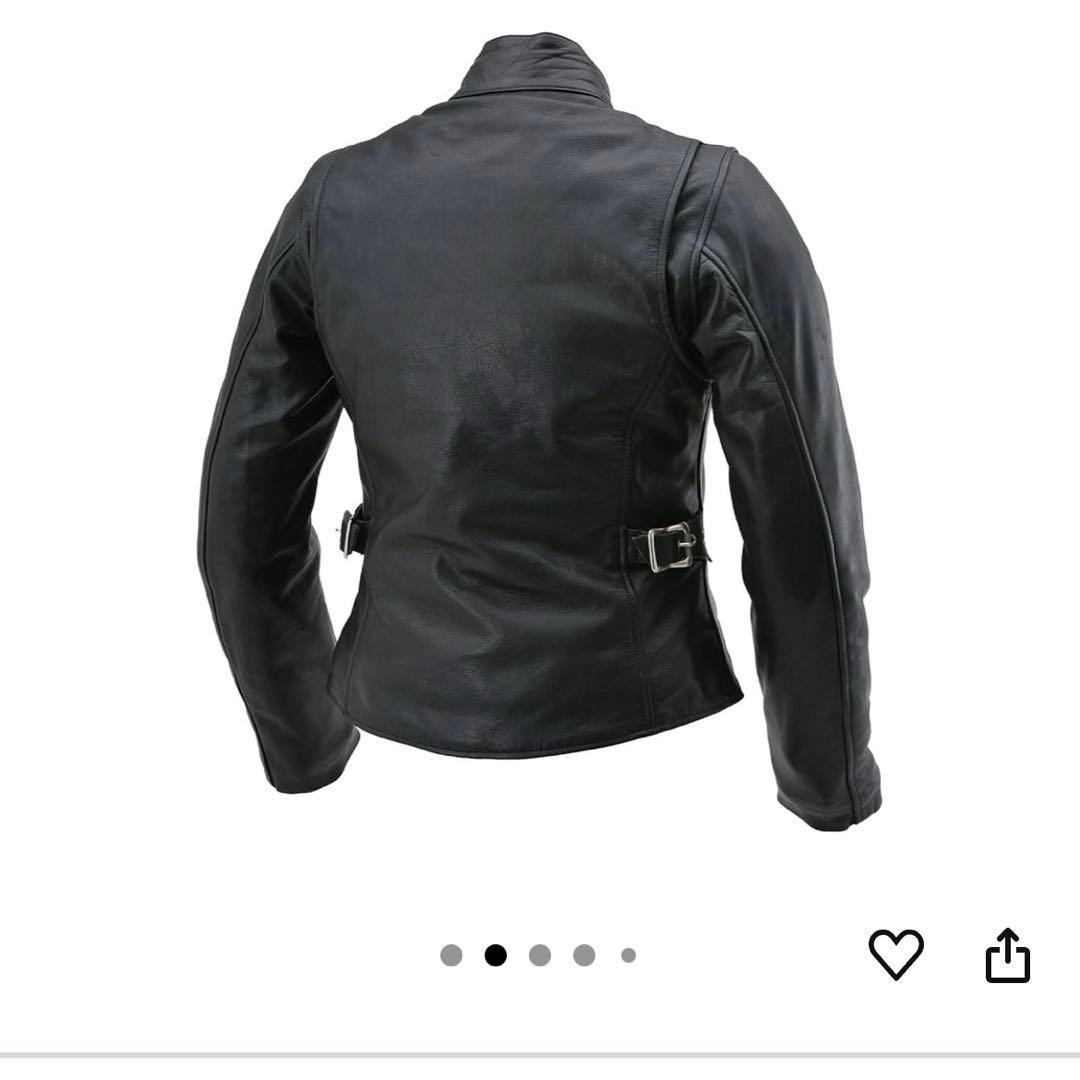
Task: Select the third image indicator dot
Action: point(540,955)
